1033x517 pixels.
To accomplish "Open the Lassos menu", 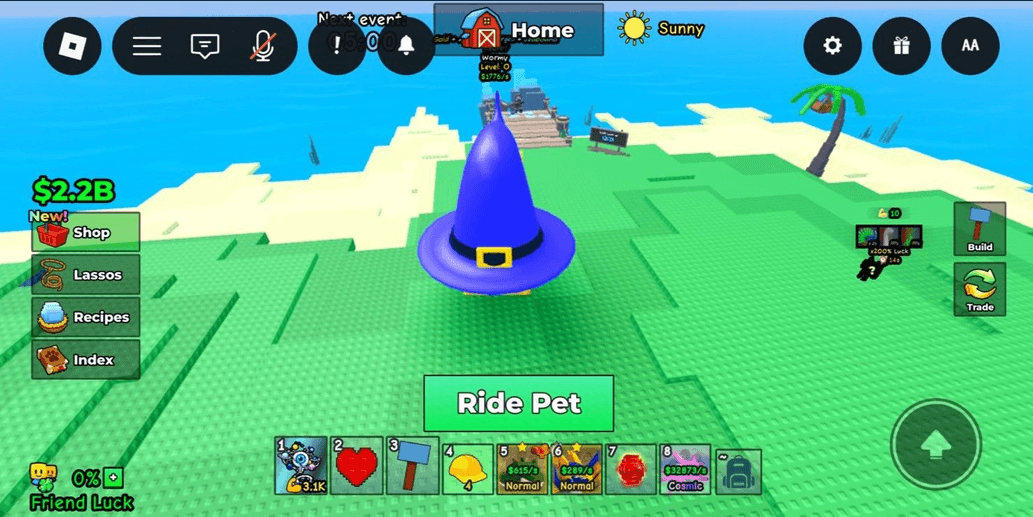I will point(86,275).
